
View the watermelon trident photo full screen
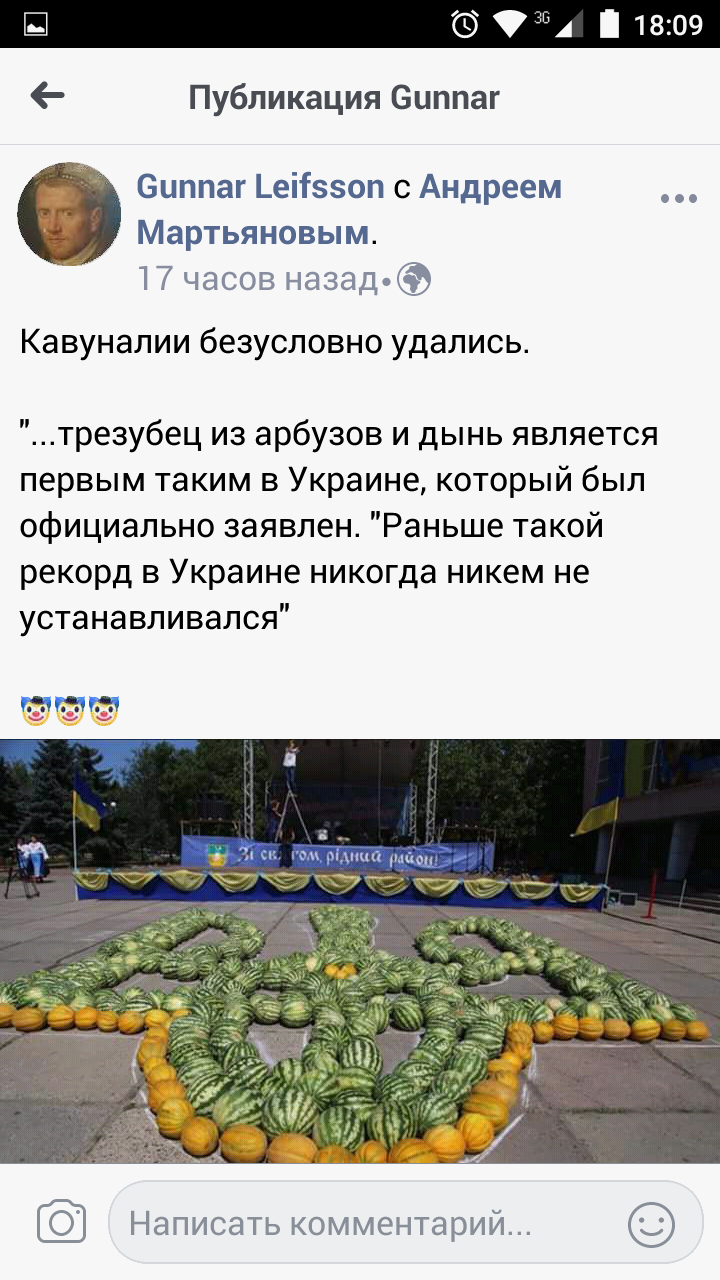360,951
